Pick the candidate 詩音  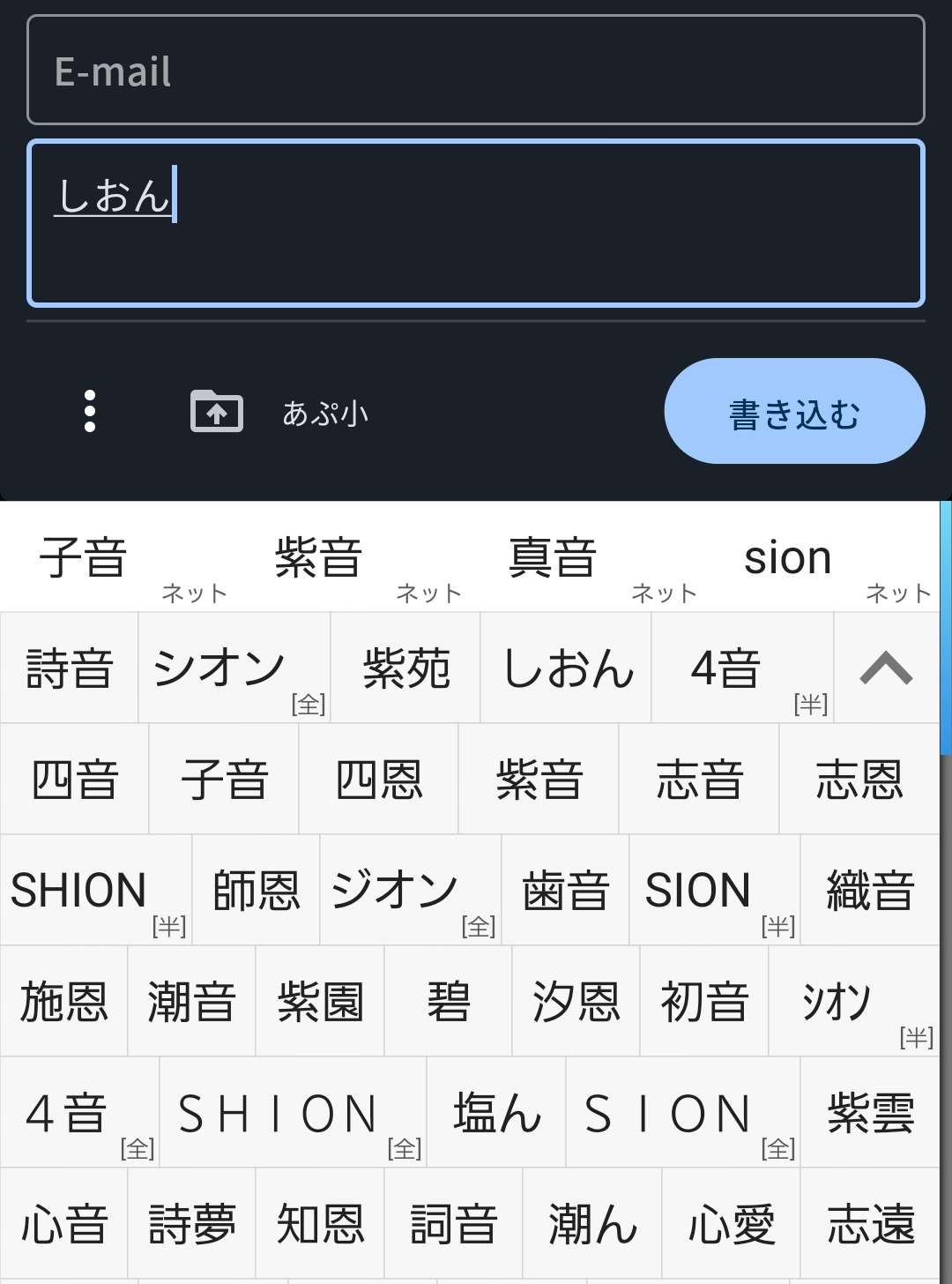70,668
